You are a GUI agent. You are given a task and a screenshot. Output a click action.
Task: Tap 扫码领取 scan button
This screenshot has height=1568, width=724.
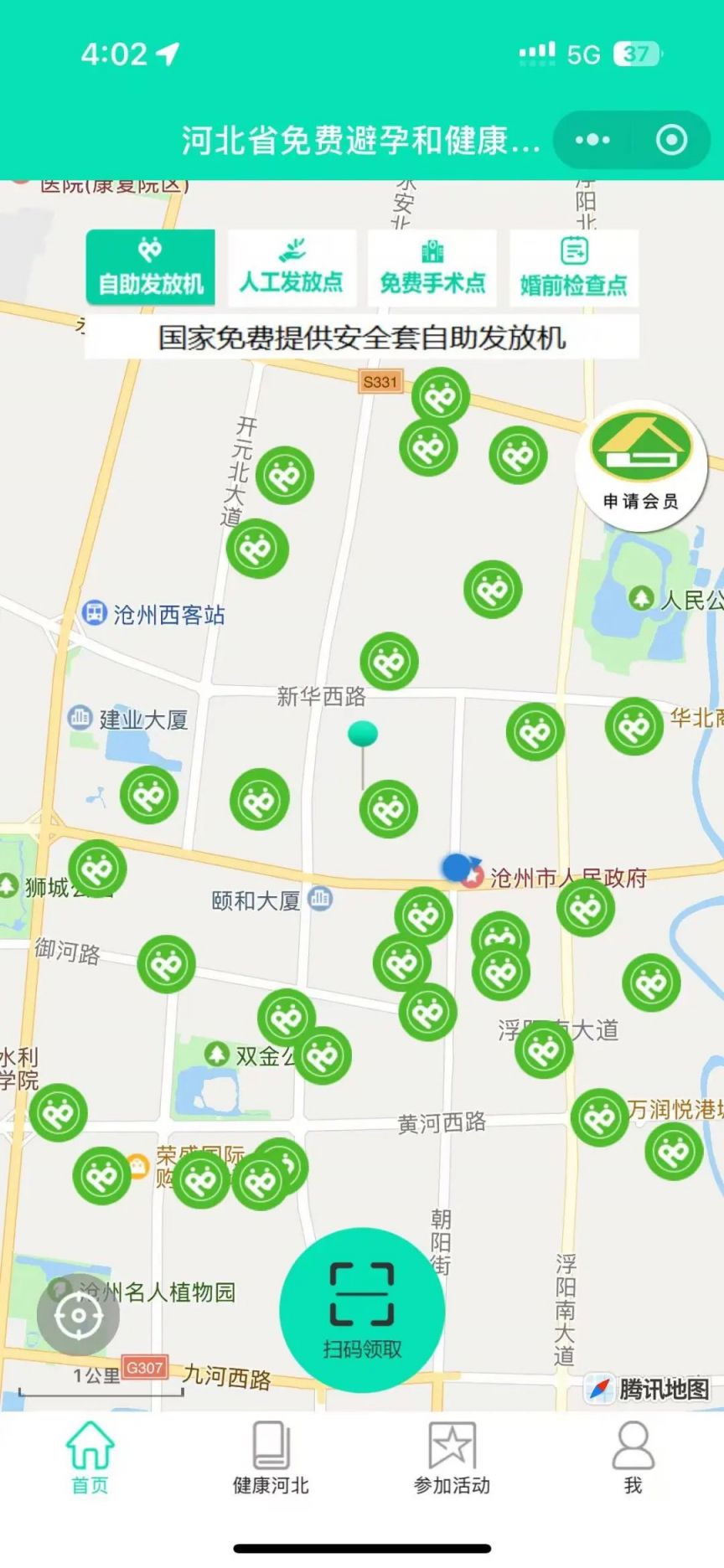[x=362, y=1309]
